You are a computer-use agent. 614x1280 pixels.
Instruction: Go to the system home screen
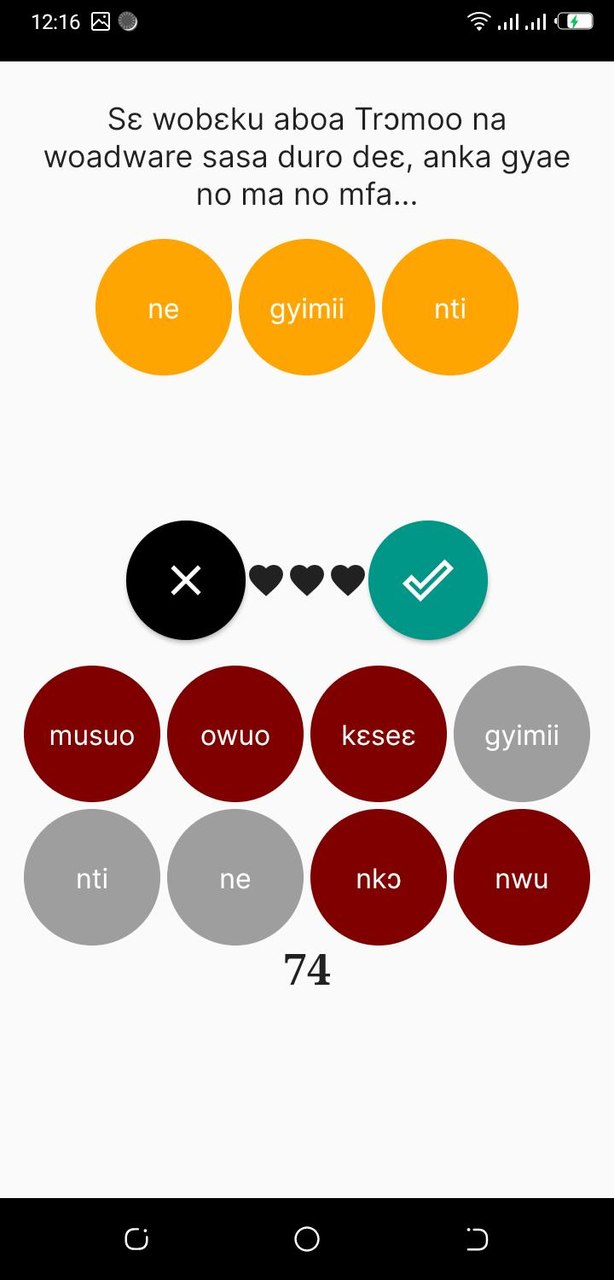click(x=307, y=1239)
